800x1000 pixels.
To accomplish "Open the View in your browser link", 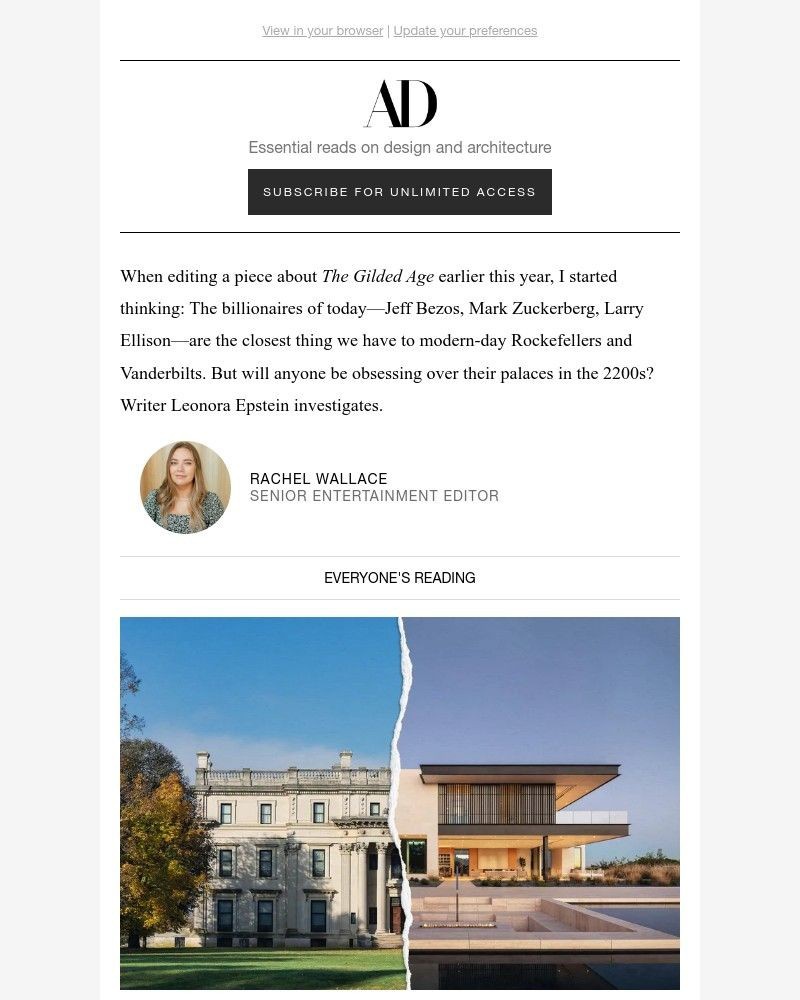I will click(322, 31).
